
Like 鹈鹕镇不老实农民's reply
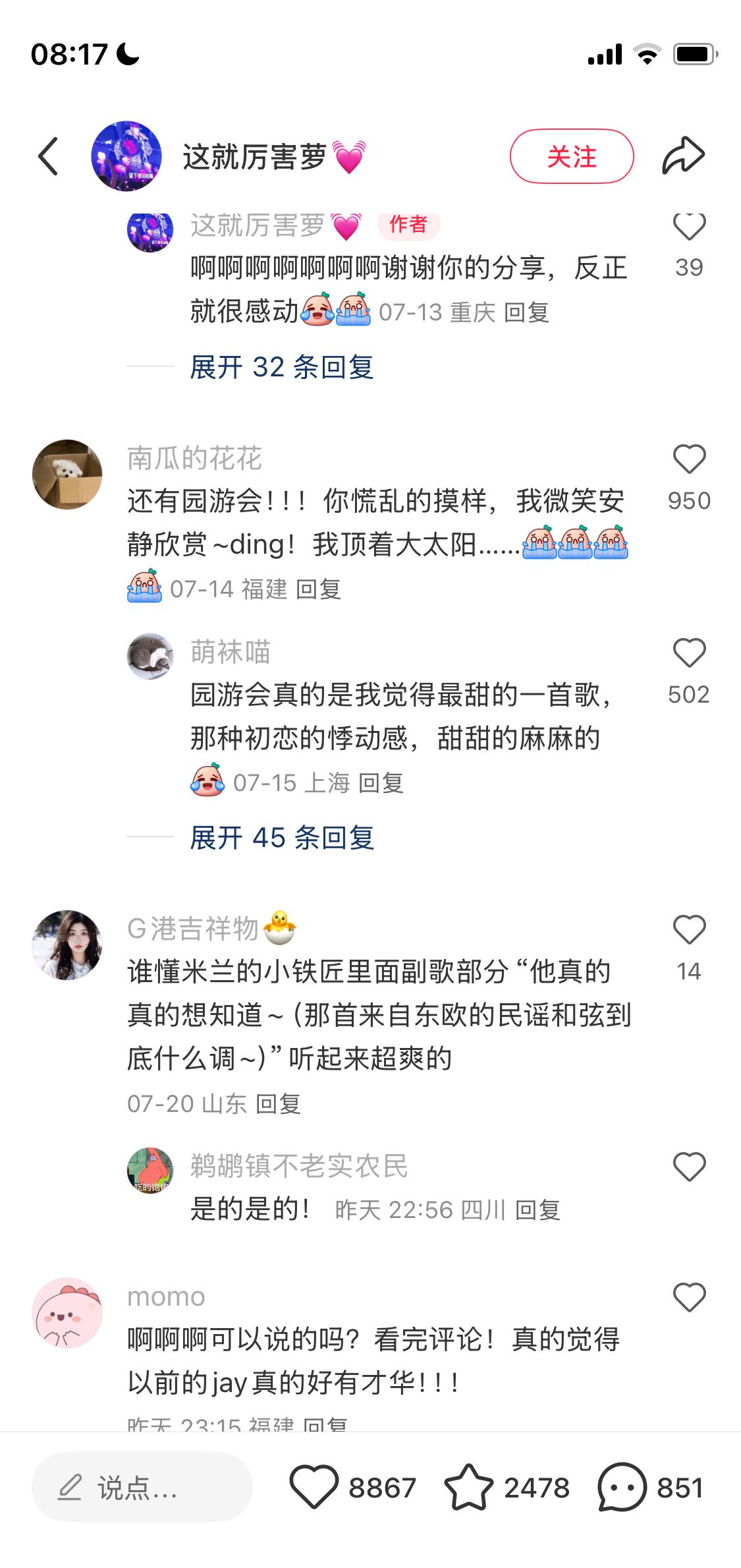[689, 1167]
